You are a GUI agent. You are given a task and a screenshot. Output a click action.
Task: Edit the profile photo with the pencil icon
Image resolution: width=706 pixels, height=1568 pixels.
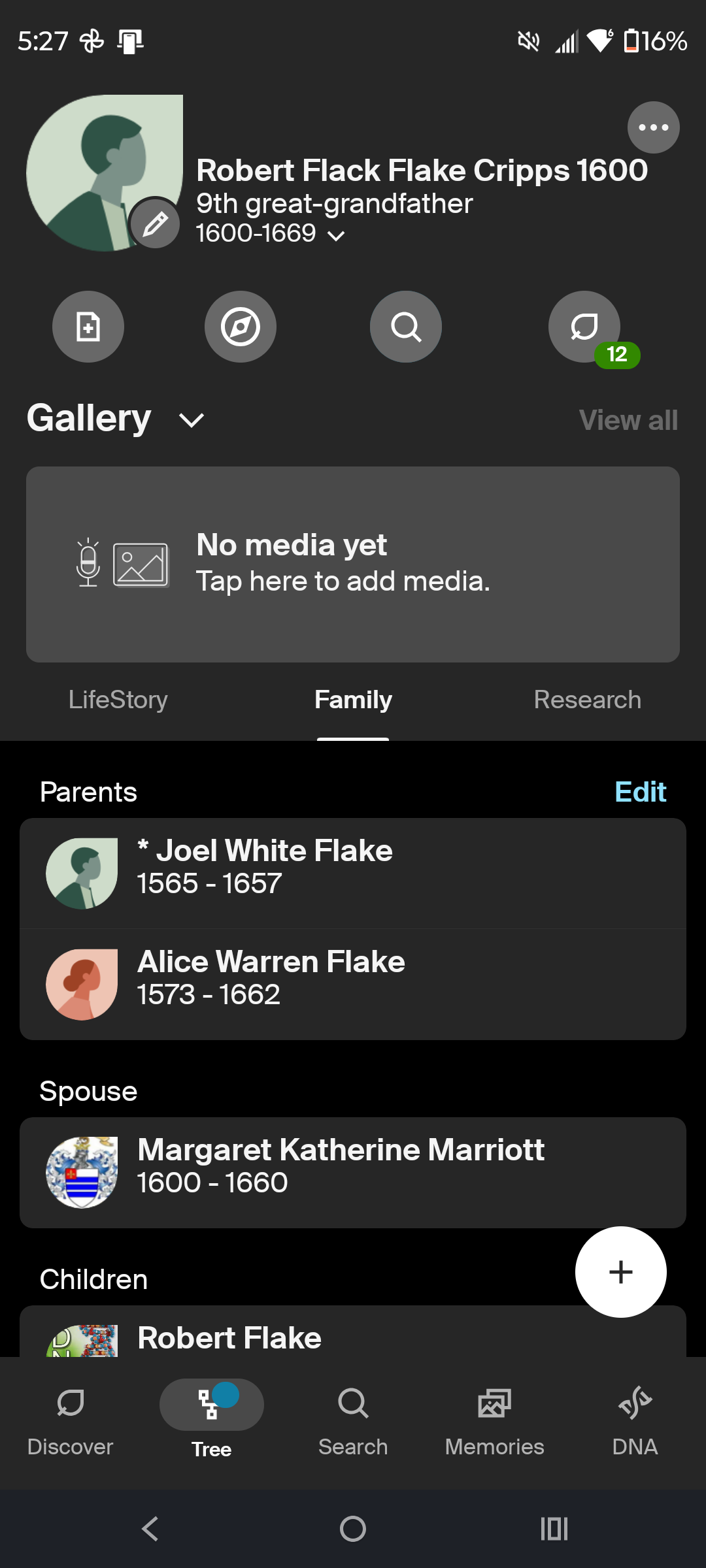[x=156, y=224]
